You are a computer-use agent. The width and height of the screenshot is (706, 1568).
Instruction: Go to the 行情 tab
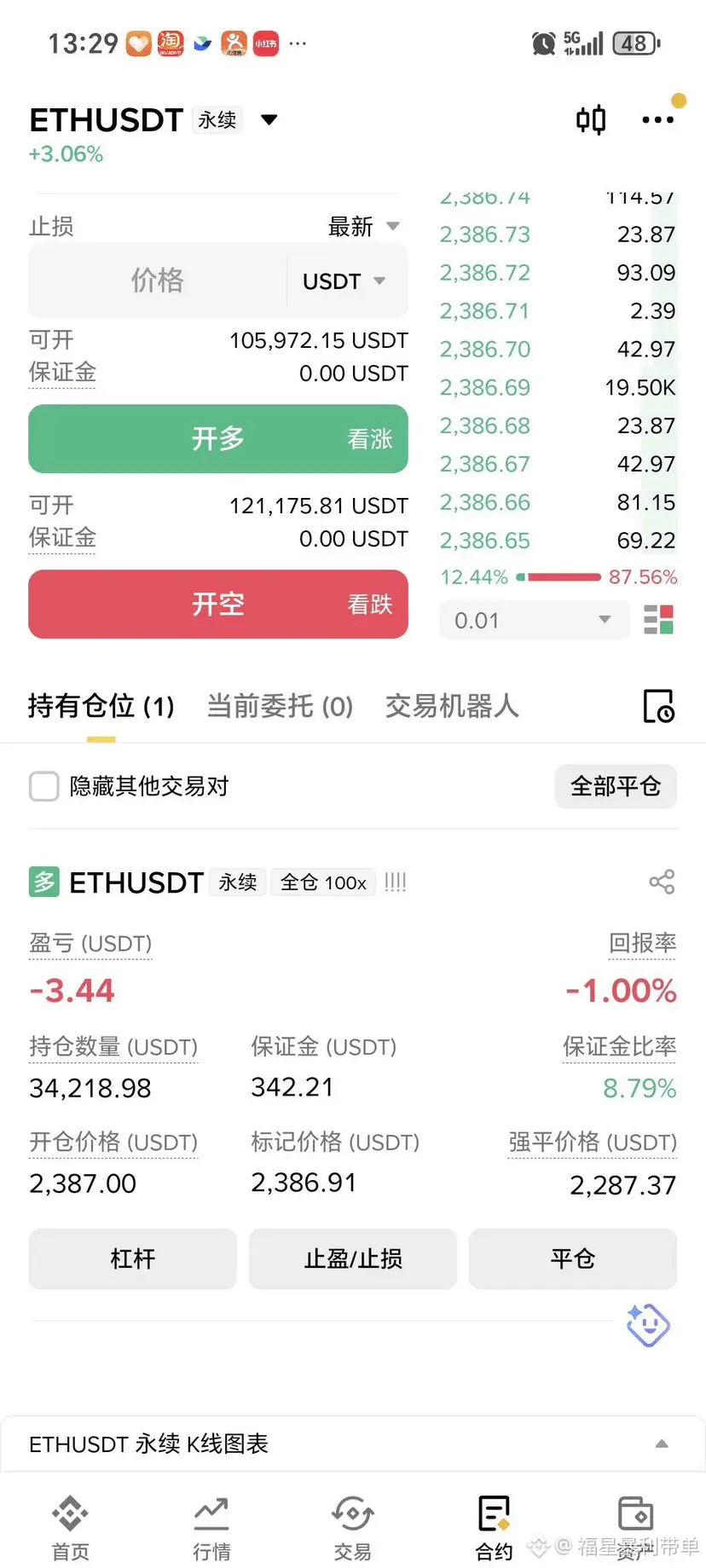point(211,1528)
